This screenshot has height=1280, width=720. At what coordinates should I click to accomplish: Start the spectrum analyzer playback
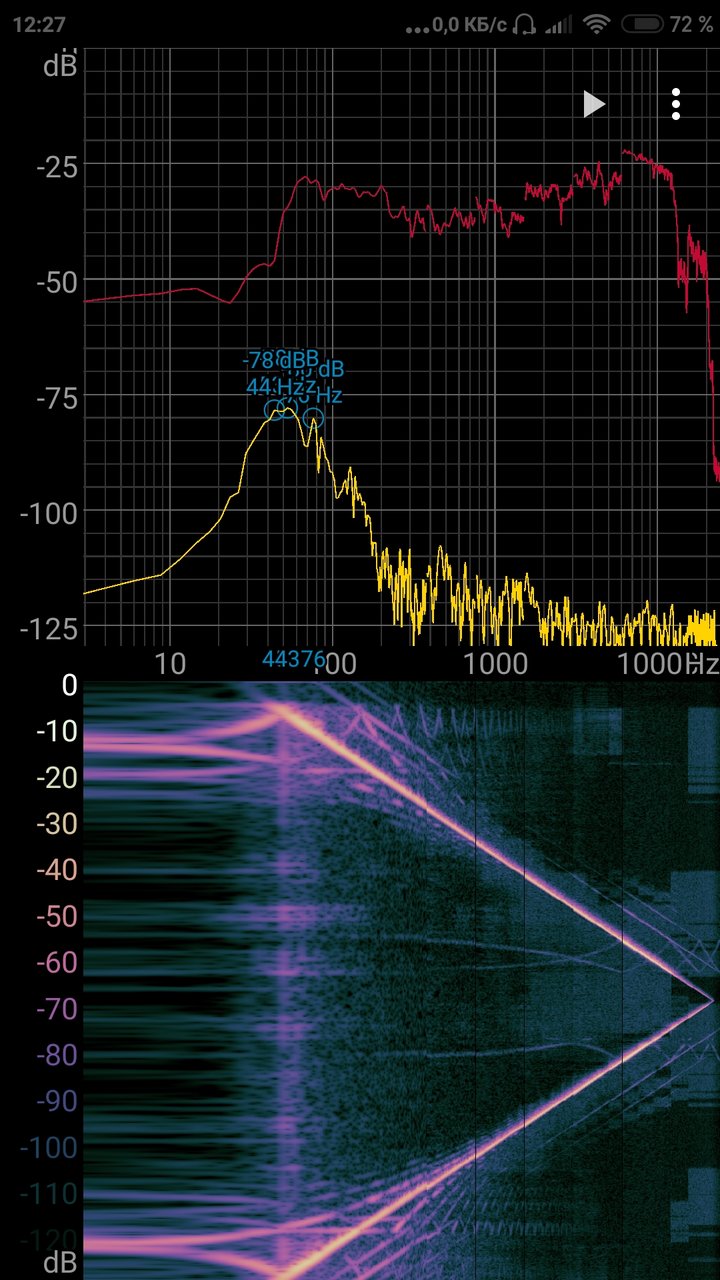pyautogui.click(x=594, y=104)
